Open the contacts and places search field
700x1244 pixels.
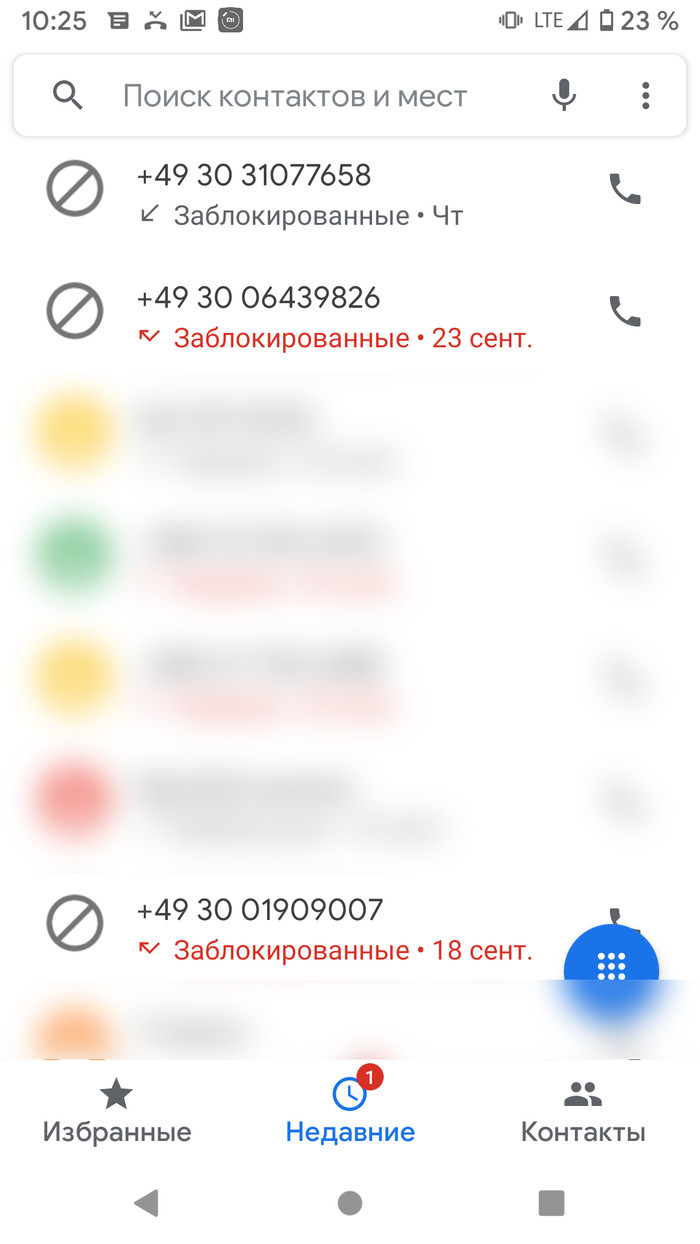[x=295, y=96]
